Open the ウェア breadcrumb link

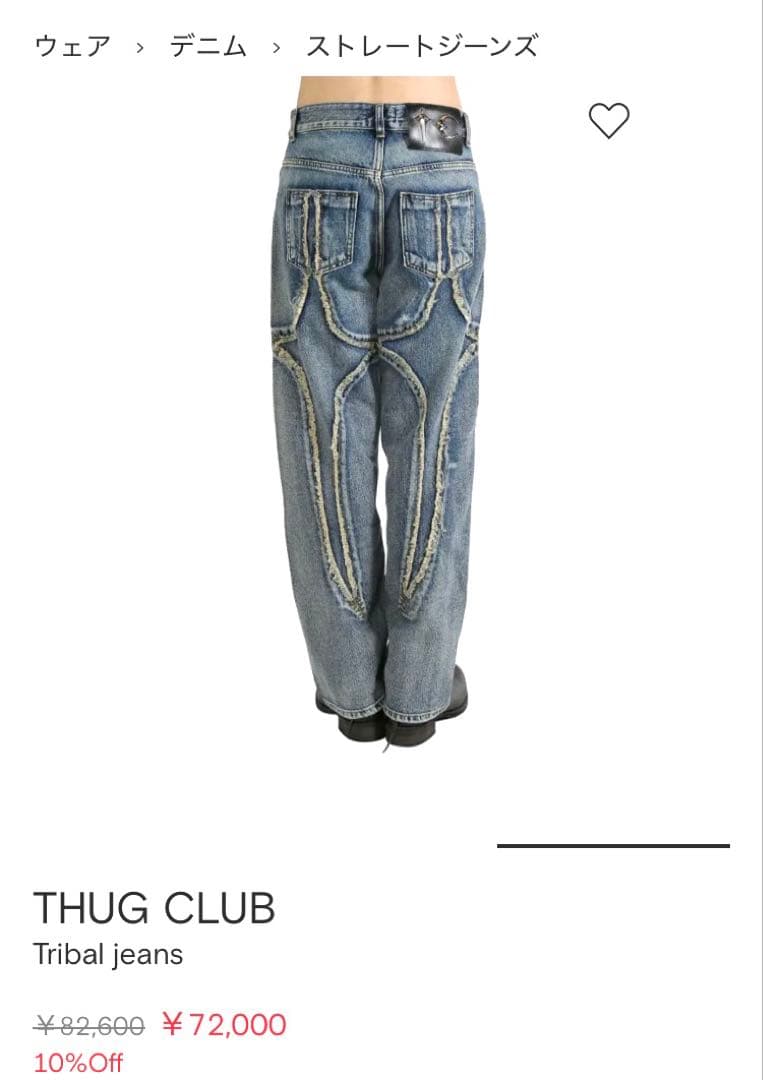pos(73,46)
